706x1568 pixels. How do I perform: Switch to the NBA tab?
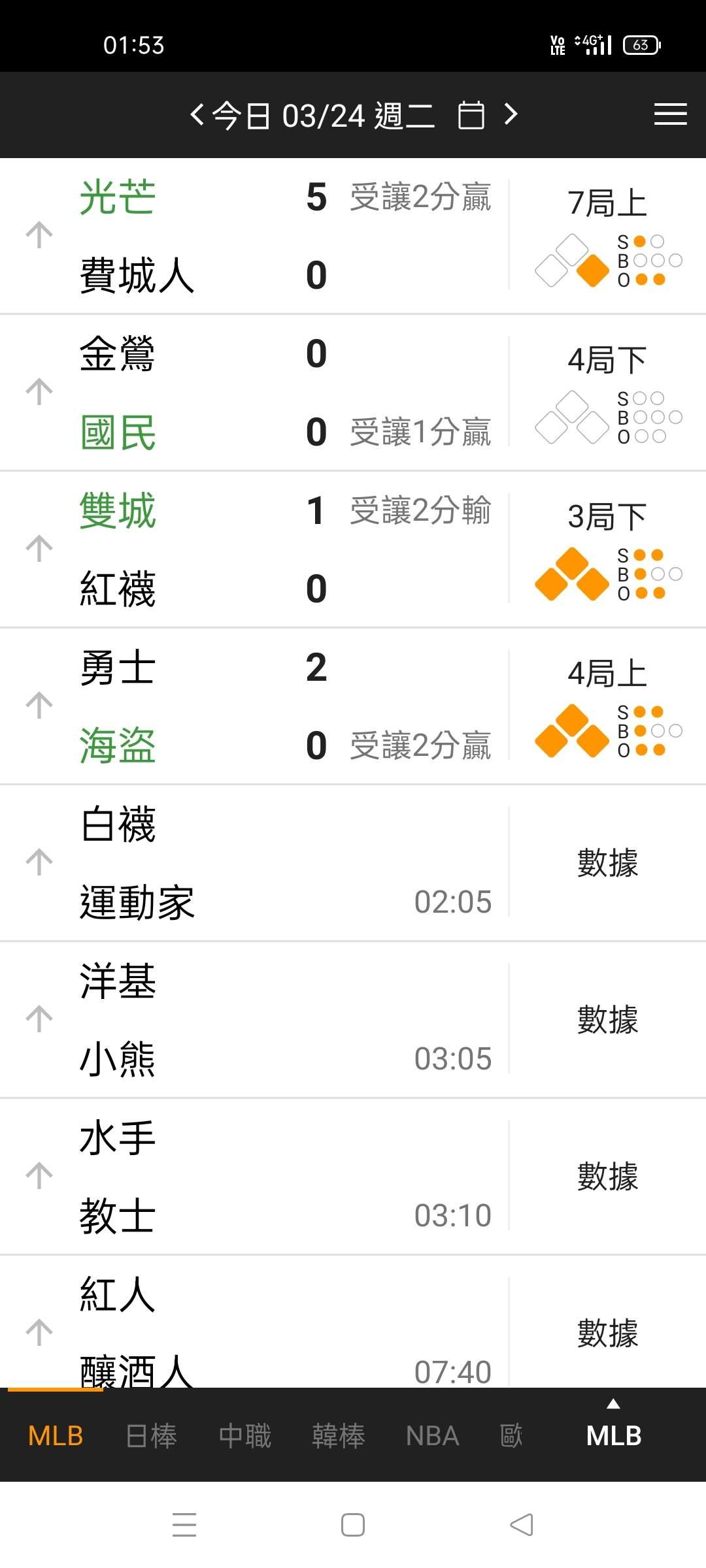[x=432, y=1435]
